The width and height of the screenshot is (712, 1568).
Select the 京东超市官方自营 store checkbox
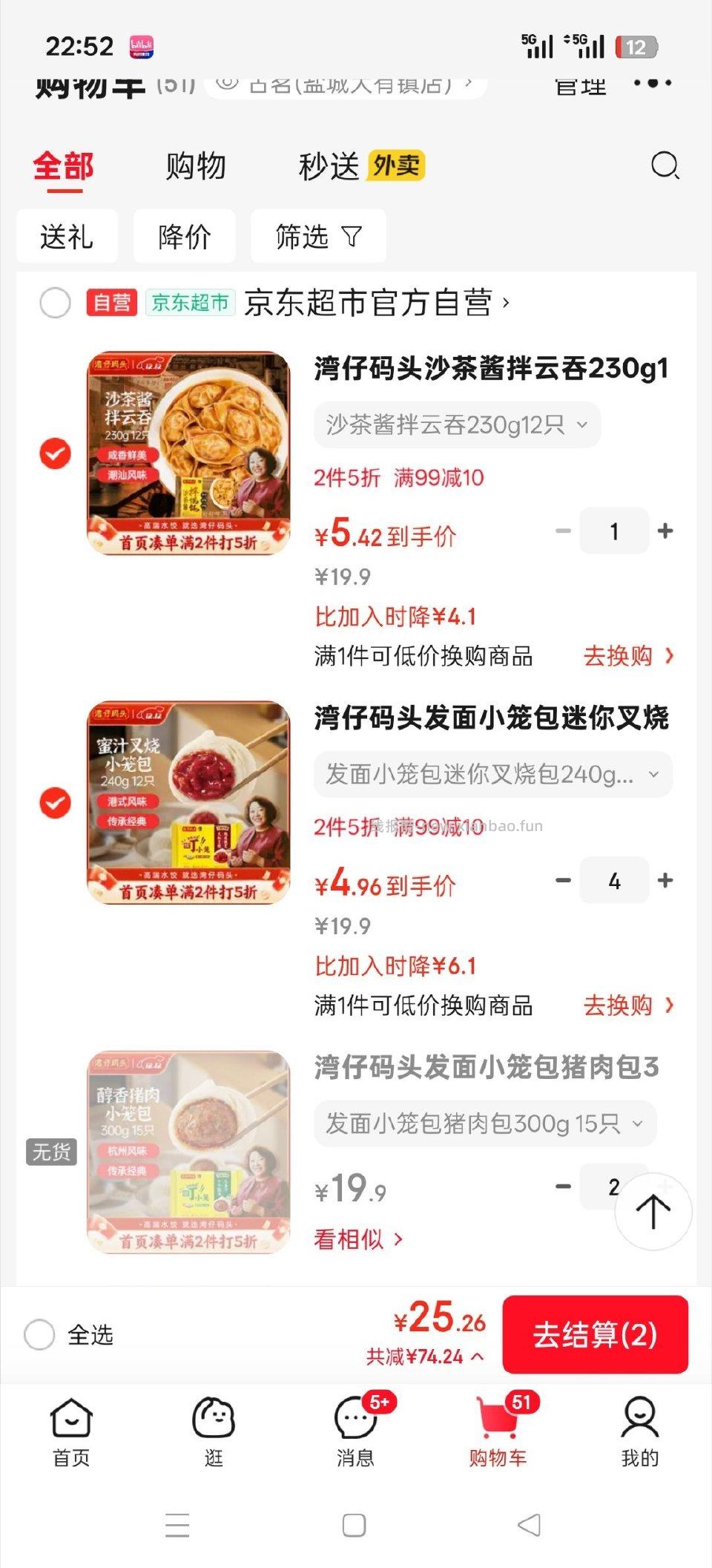54,304
